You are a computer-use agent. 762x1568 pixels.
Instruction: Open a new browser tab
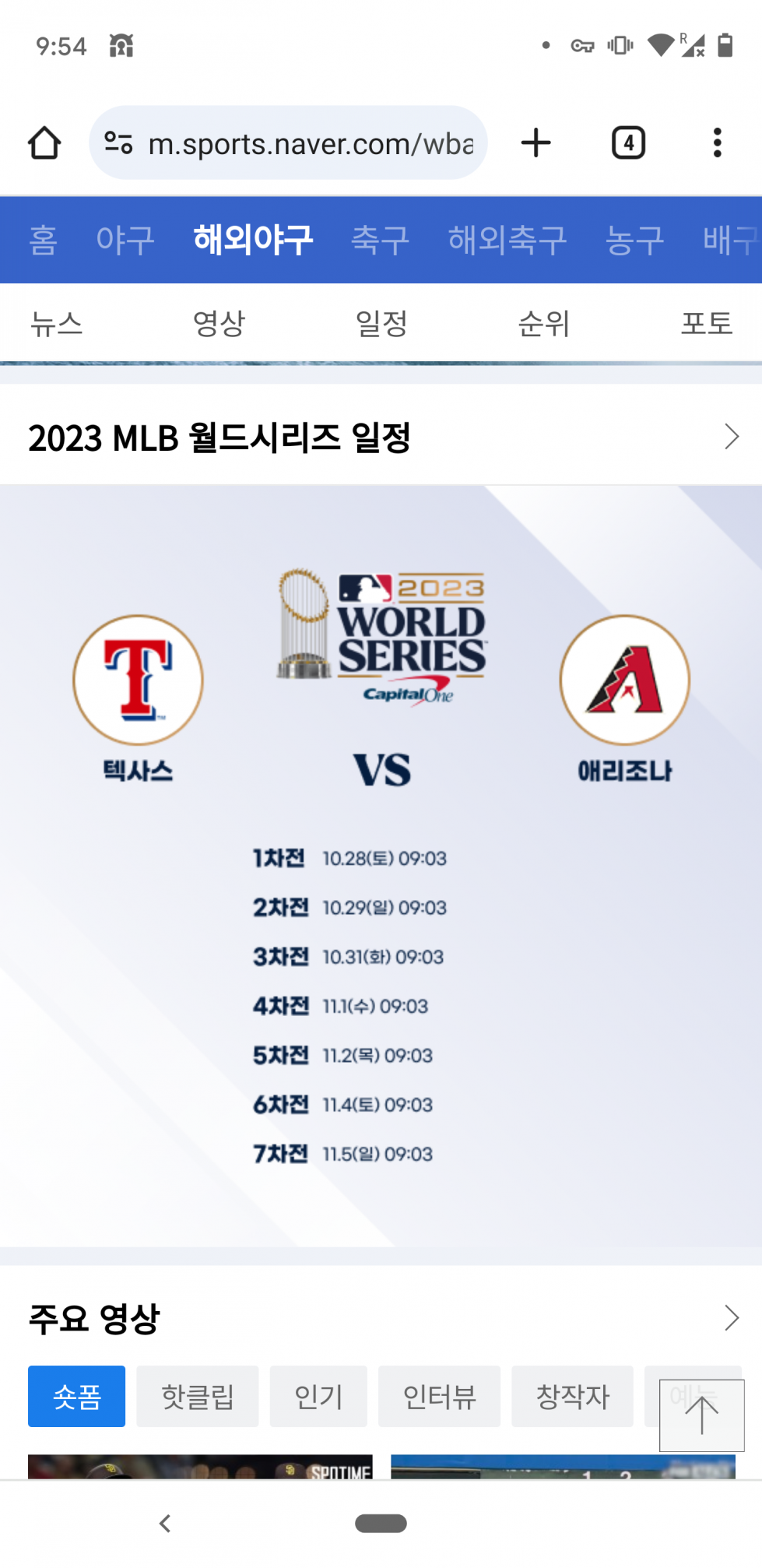(x=536, y=143)
